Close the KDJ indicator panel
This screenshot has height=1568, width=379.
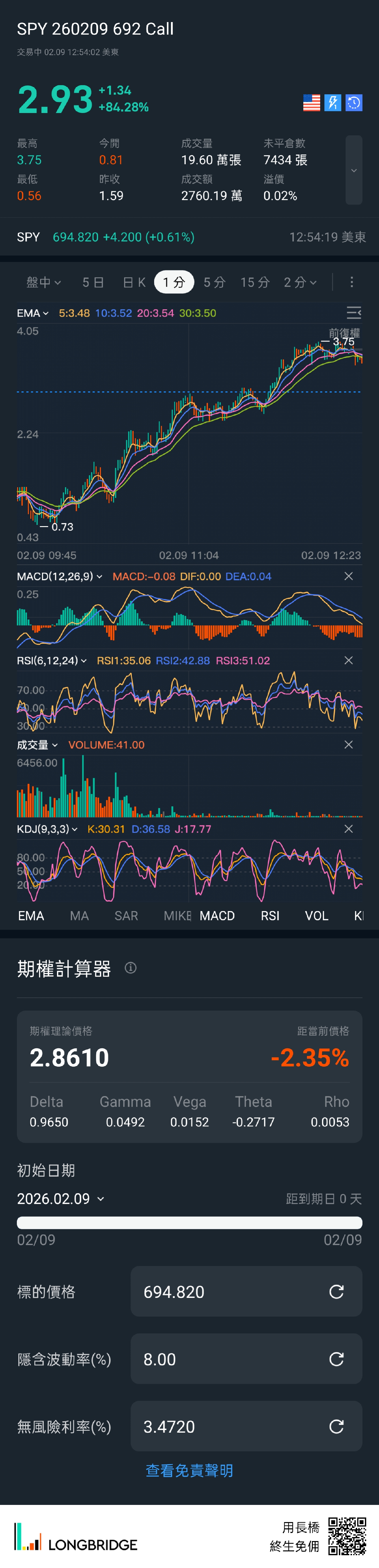click(349, 829)
